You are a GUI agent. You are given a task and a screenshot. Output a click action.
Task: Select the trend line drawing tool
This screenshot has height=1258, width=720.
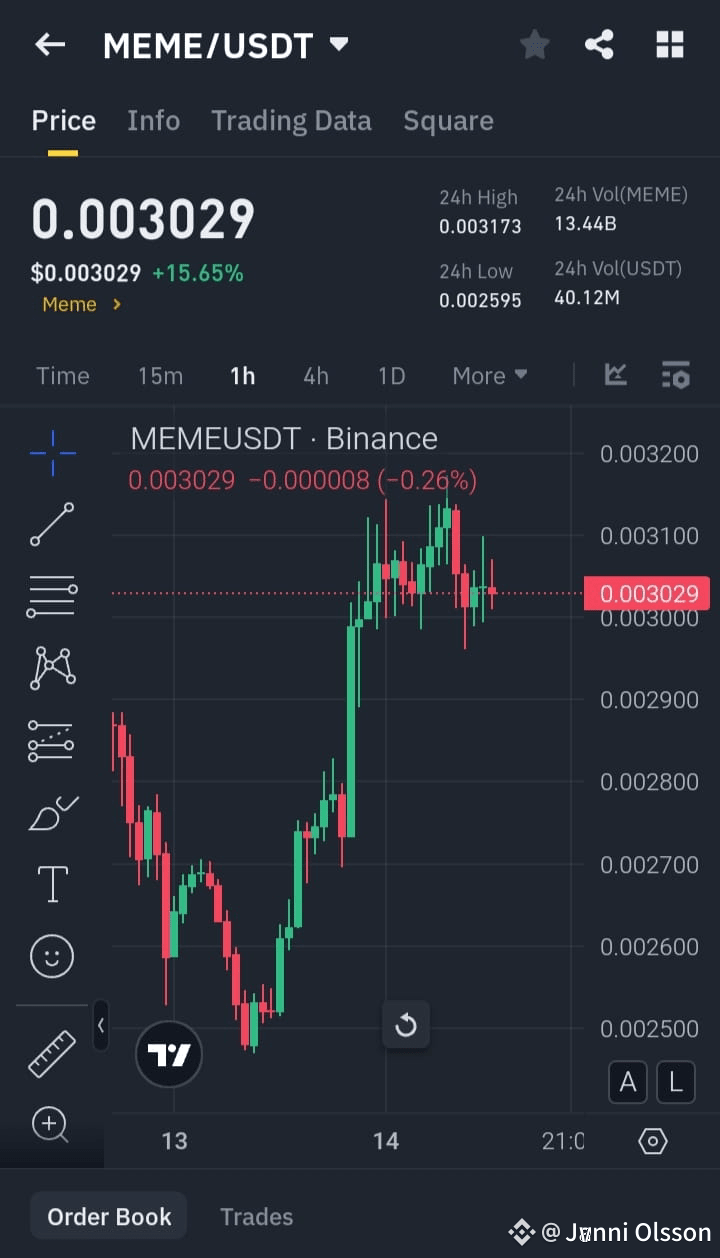click(x=52, y=524)
